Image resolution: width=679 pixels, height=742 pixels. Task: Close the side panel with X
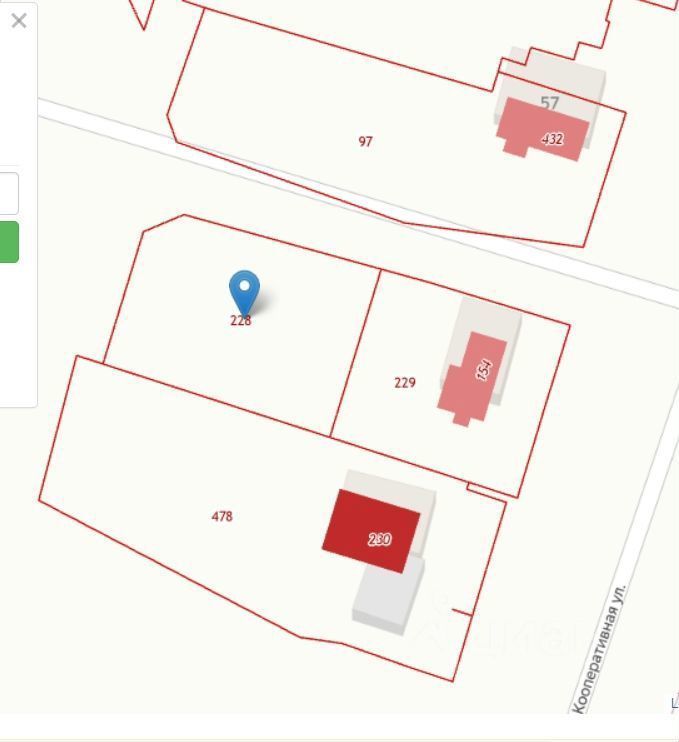(19, 21)
